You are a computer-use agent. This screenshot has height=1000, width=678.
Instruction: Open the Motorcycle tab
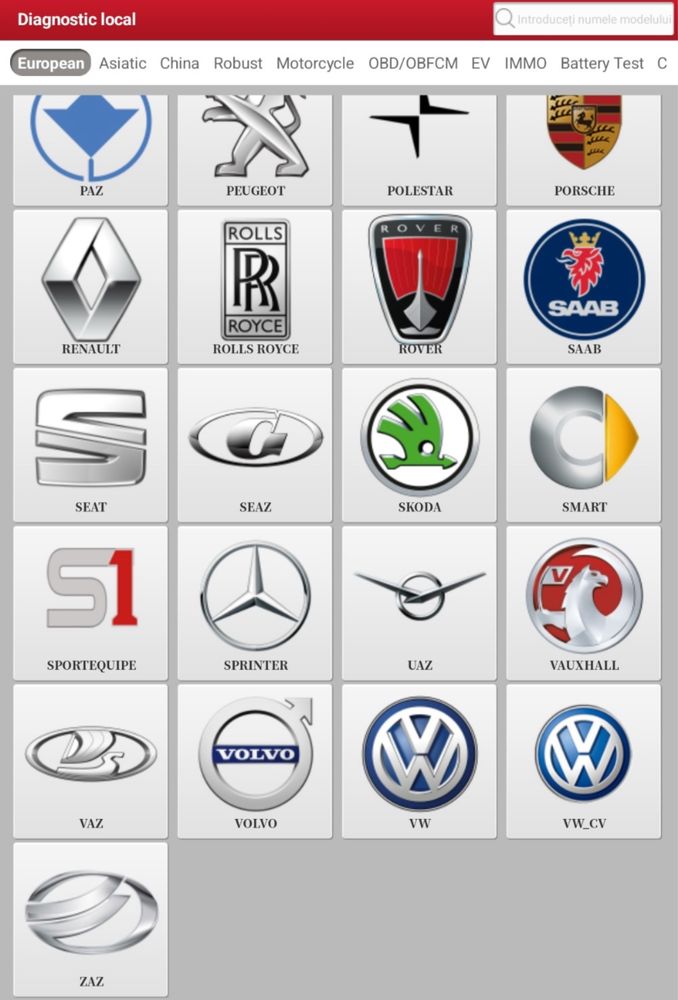[315, 63]
